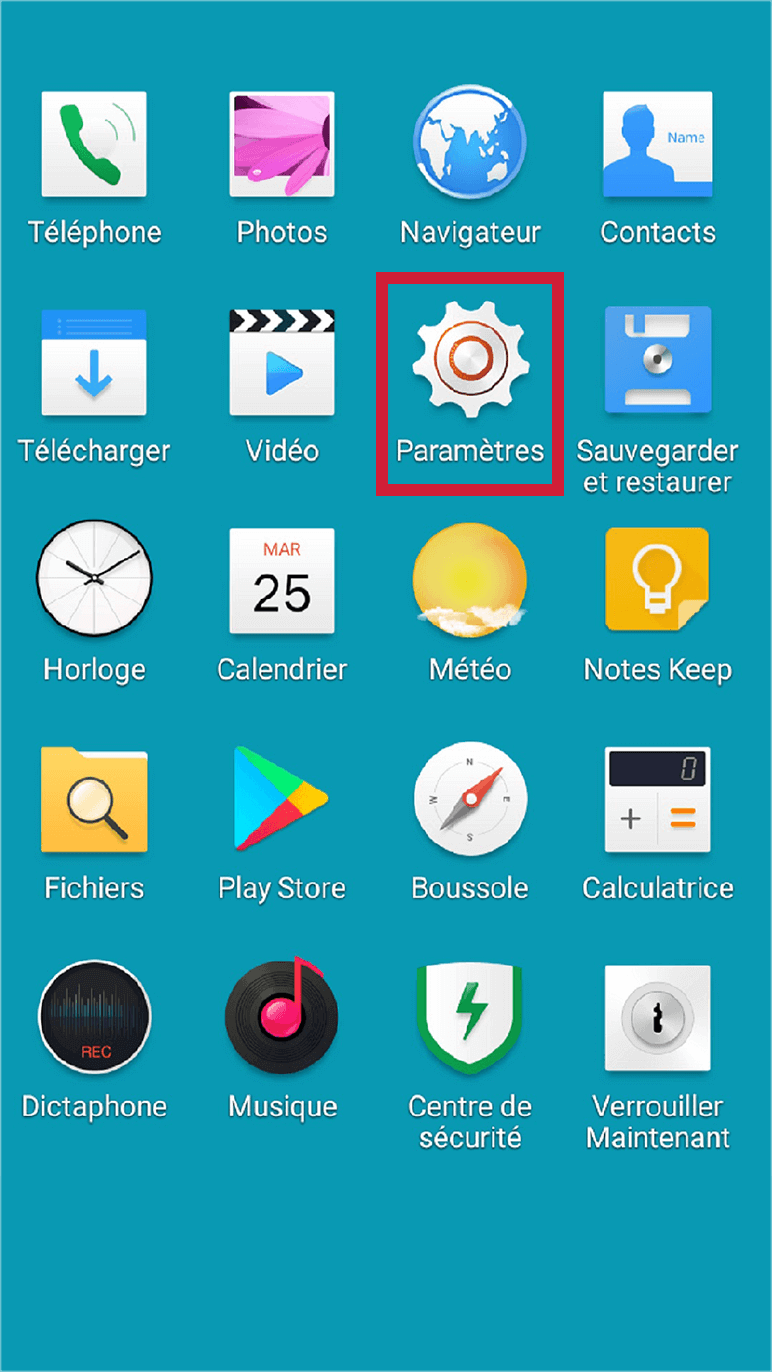772x1372 pixels.
Task: Check the Météo weather app
Action: pyautogui.click(x=470, y=579)
